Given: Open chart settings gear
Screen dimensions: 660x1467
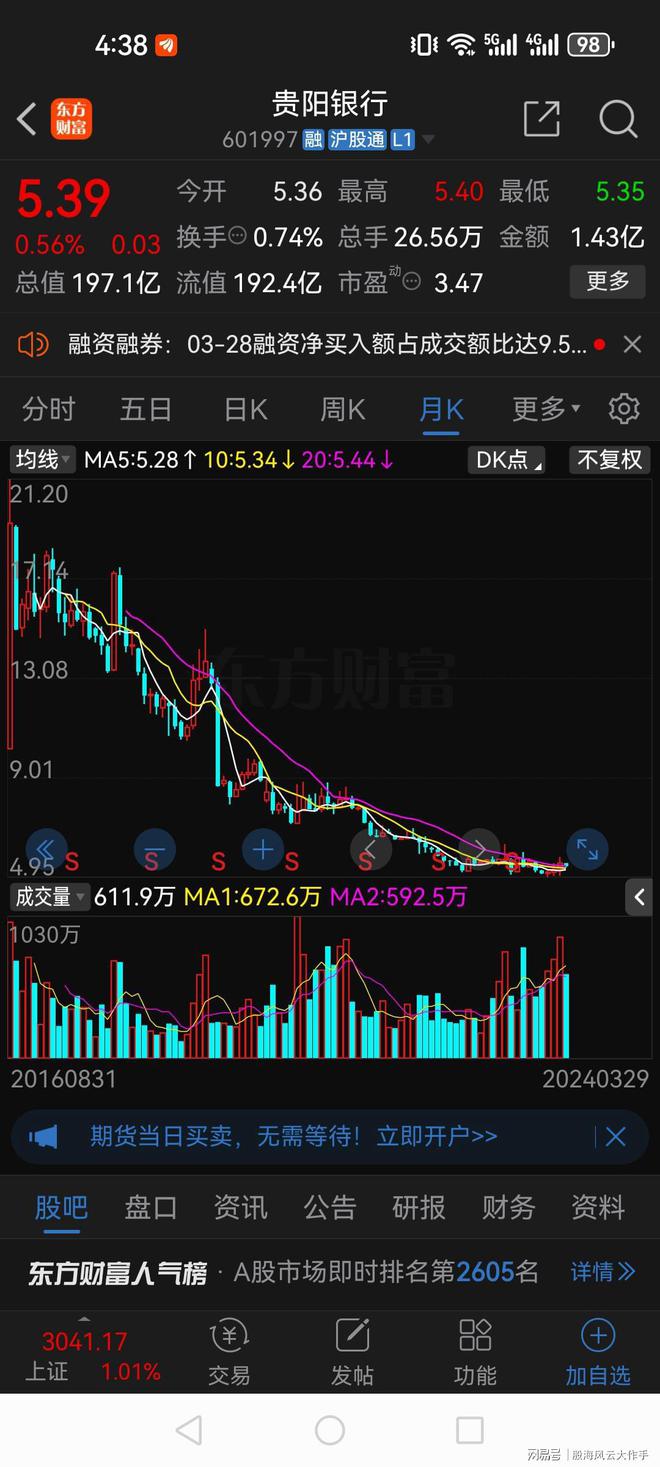Looking at the screenshot, I should [x=624, y=409].
